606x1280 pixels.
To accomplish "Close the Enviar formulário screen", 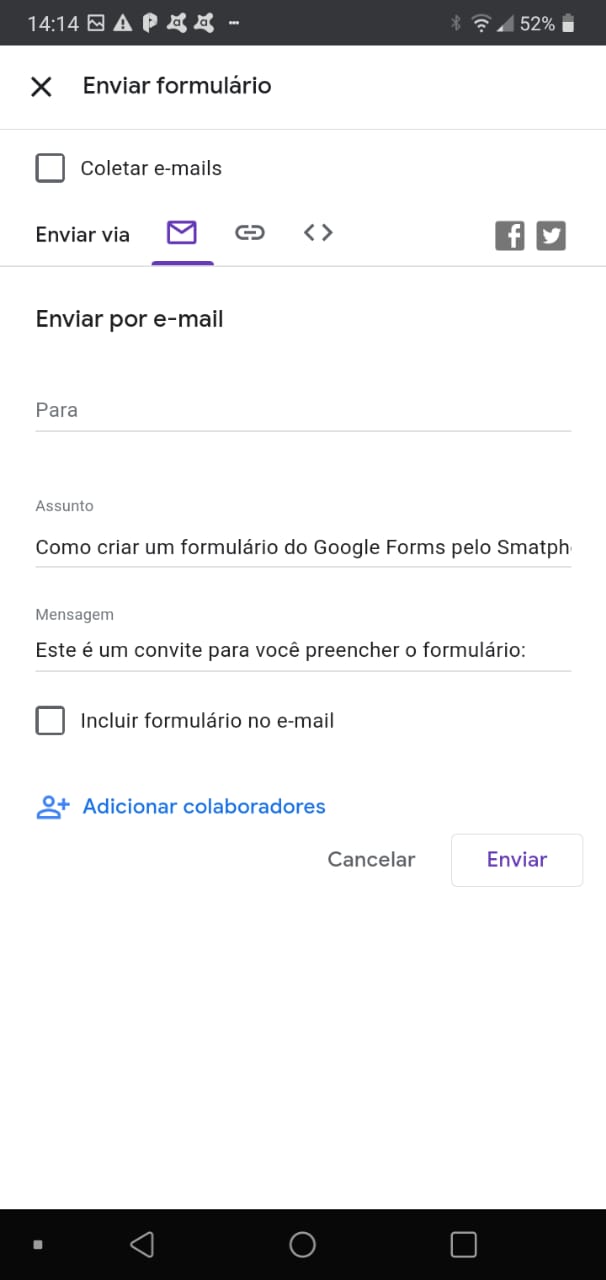I will (x=41, y=86).
